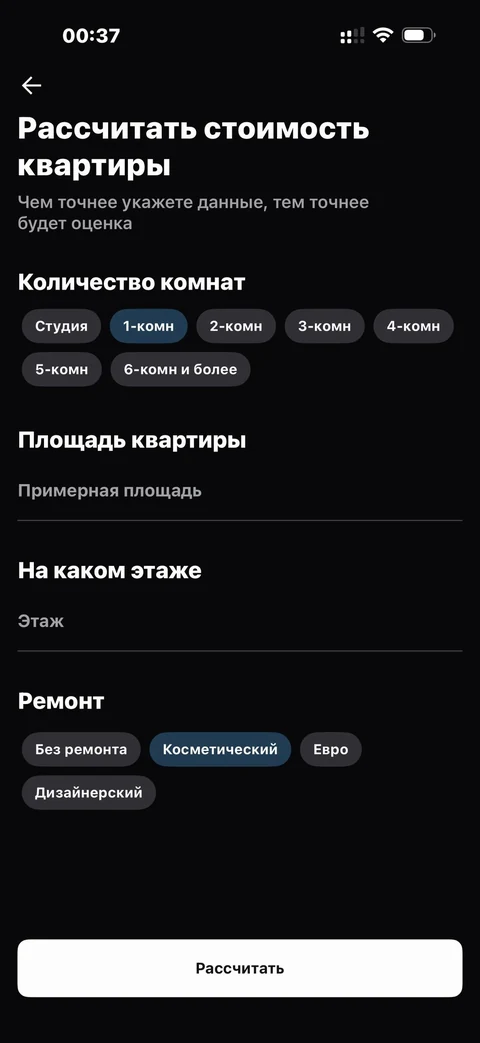Choose 4-комн apartment size

[414, 327]
